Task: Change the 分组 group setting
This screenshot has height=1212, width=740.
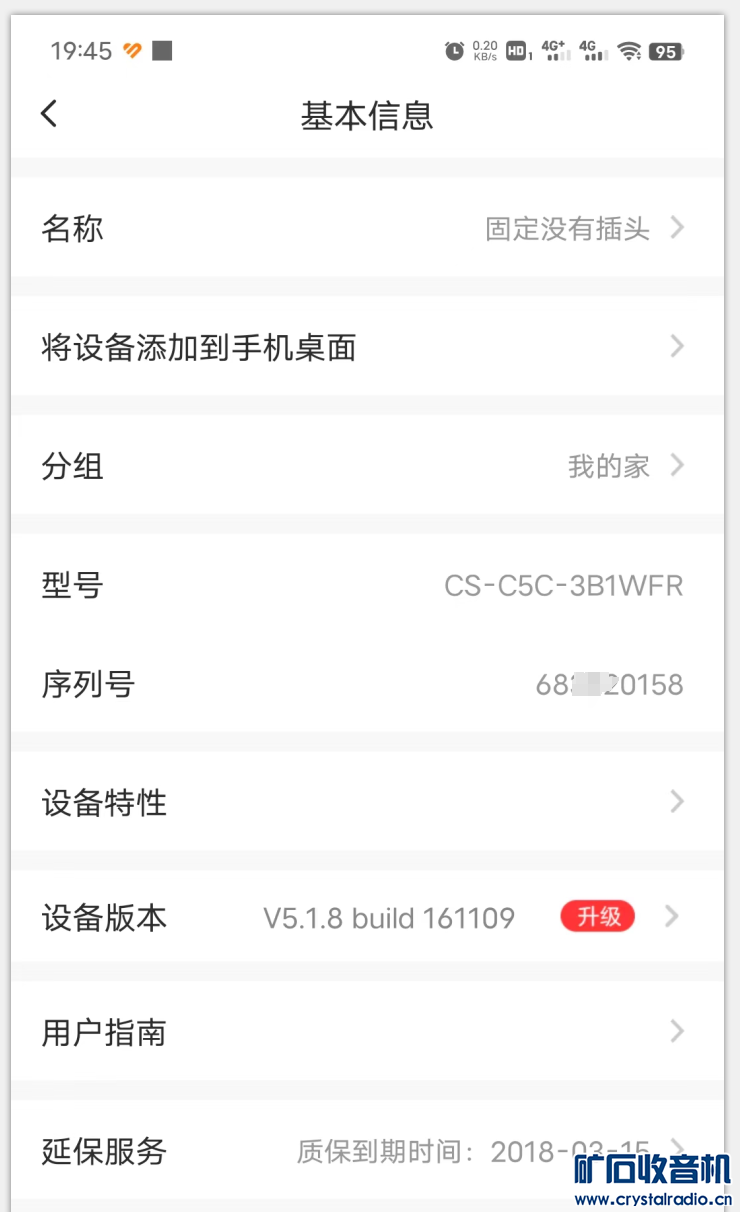Action: tap(366, 466)
